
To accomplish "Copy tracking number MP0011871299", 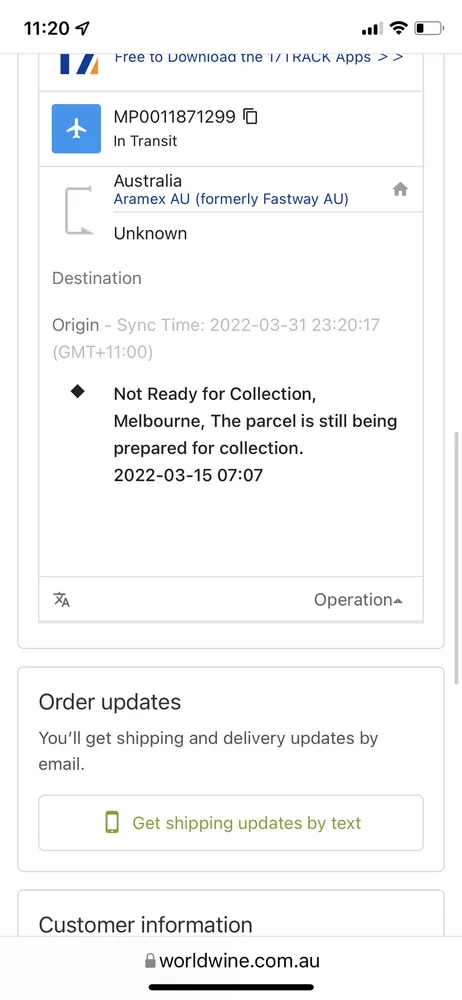I will [x=251, y=117].
